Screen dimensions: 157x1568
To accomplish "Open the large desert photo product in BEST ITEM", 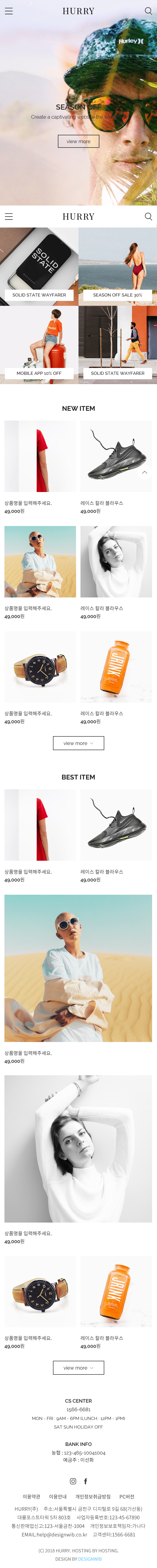I will [x=78, y=968].
